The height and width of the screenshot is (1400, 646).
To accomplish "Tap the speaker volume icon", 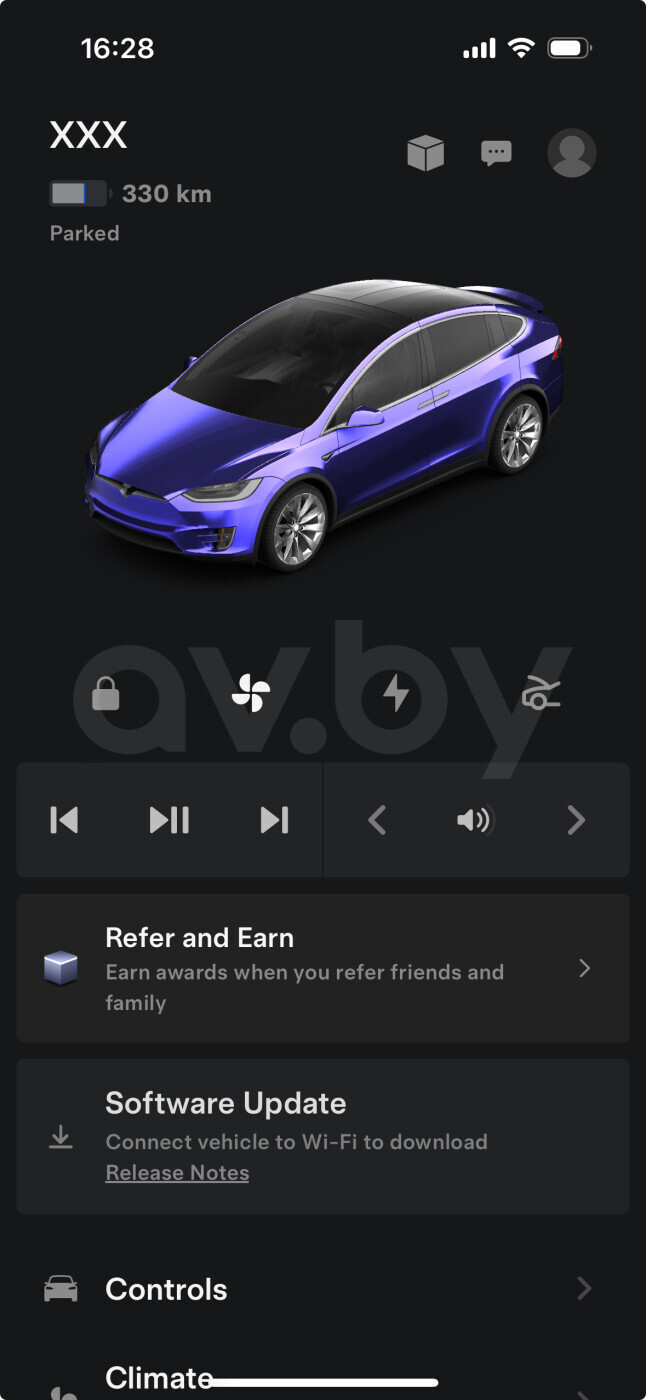I will [x=475, y=821].
